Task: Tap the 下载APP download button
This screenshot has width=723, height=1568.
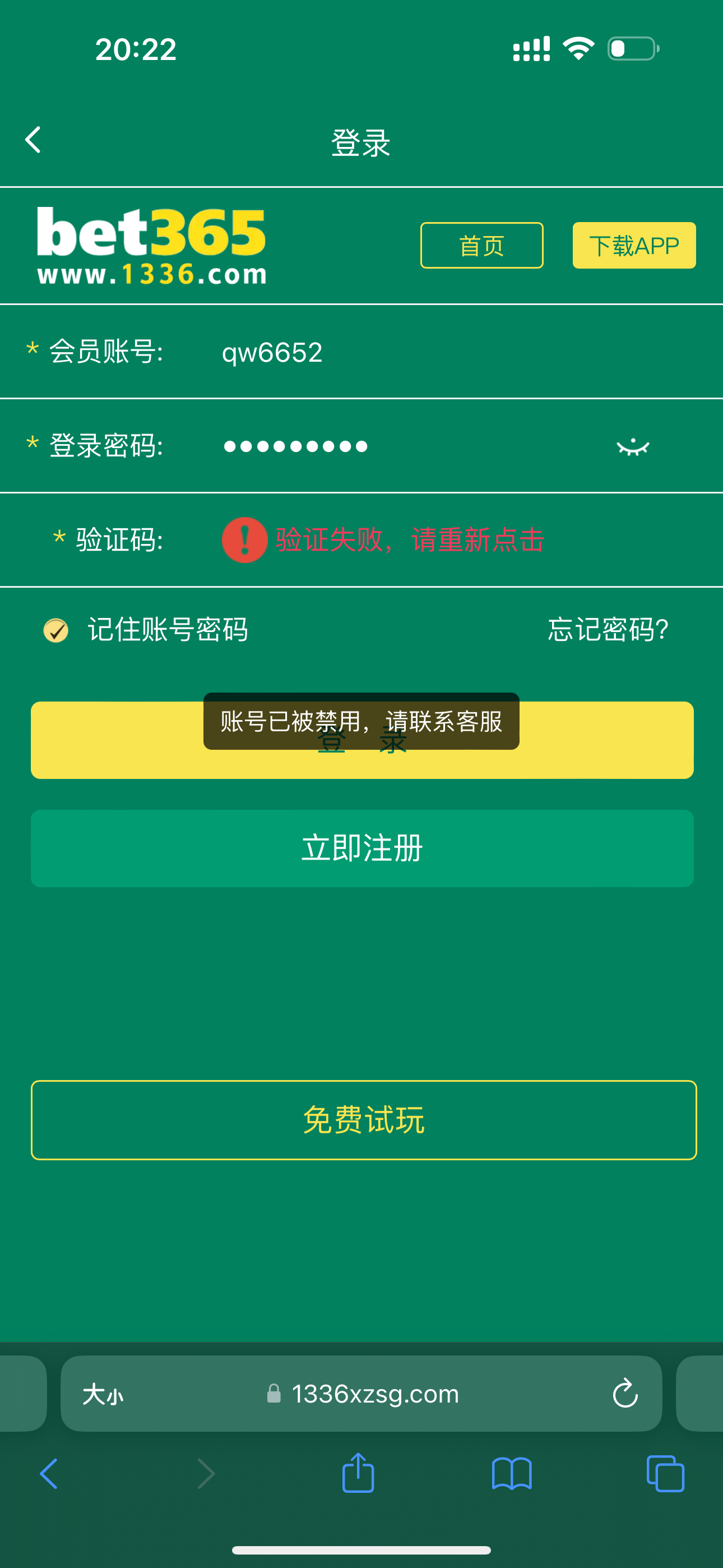Action: click(633, 245)
